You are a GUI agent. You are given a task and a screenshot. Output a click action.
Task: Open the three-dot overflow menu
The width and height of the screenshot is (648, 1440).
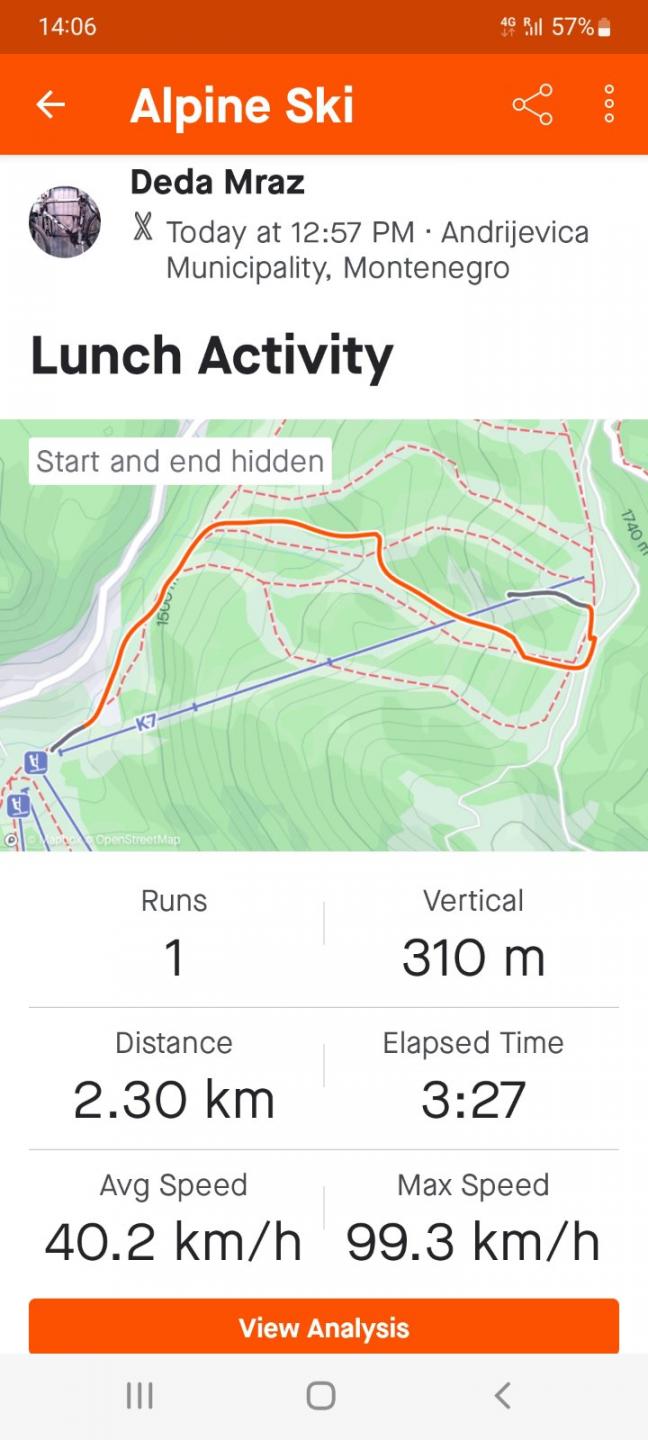[x=608, y=104]
